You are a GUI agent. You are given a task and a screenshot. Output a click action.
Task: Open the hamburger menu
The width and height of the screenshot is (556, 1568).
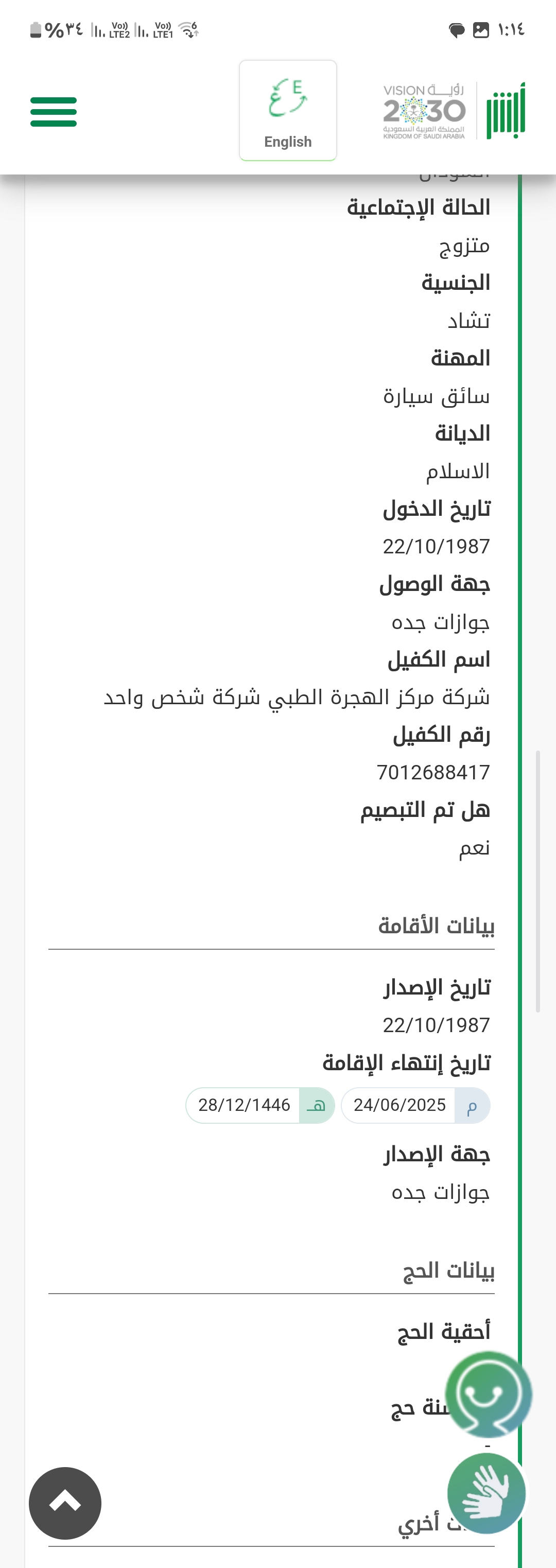tap(54, 111)
